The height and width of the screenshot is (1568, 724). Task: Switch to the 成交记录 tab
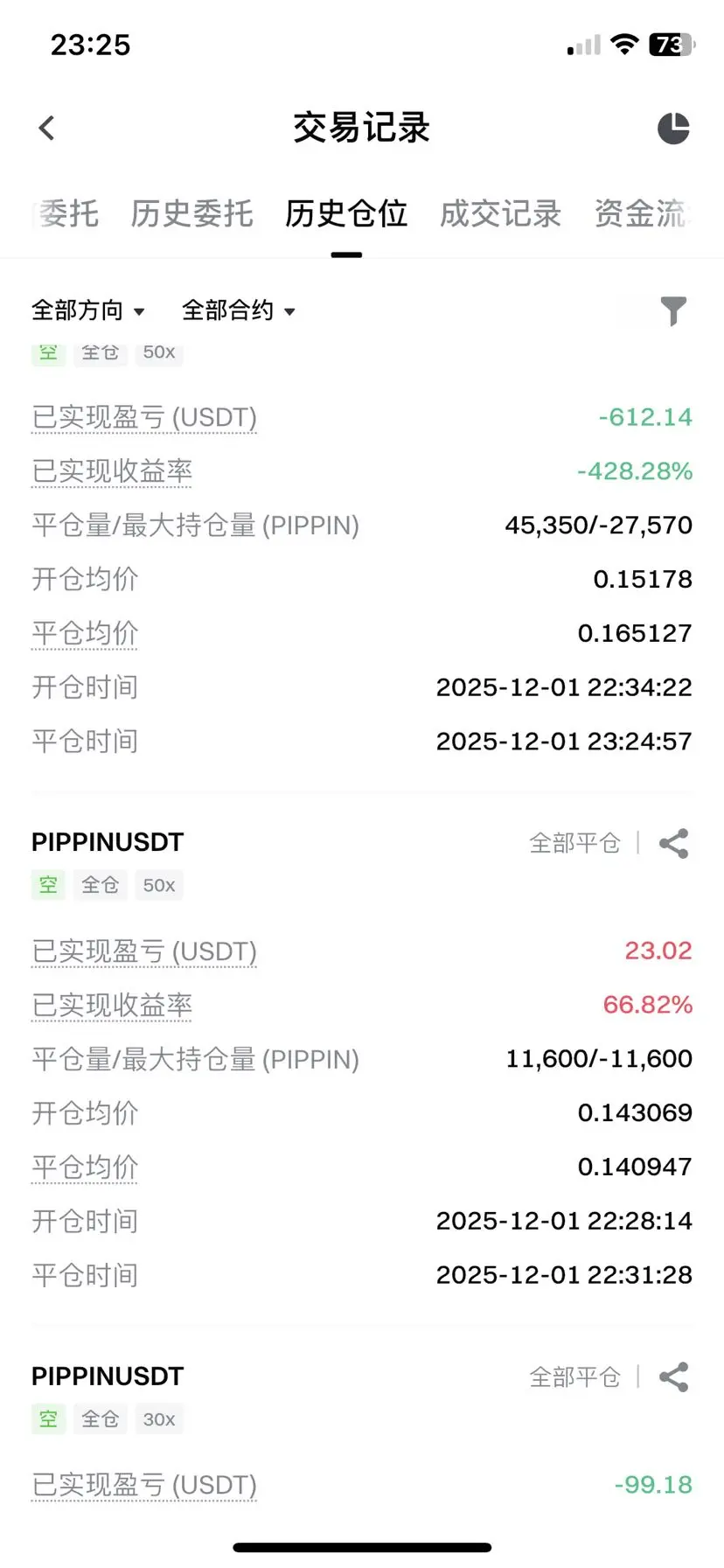coord(500,213)
